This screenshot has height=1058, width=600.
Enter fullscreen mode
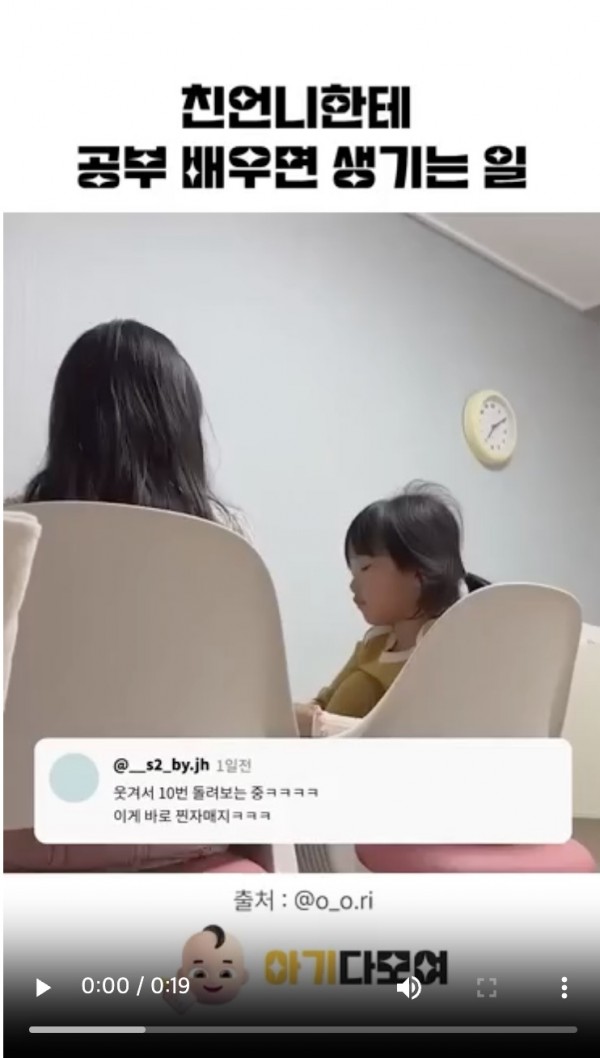click(487, 988)
